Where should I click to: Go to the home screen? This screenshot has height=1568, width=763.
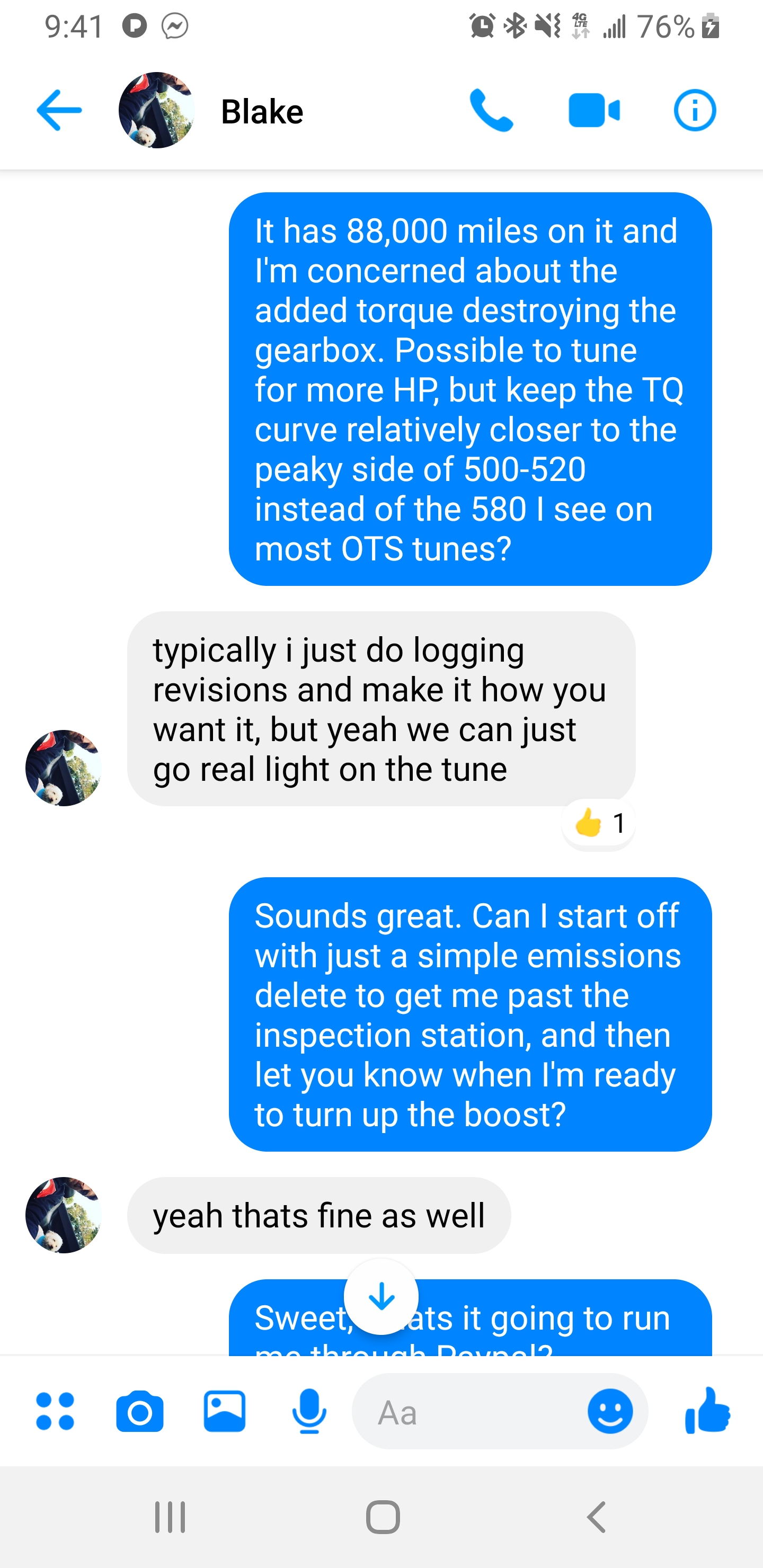click(x=383, y=1516)
